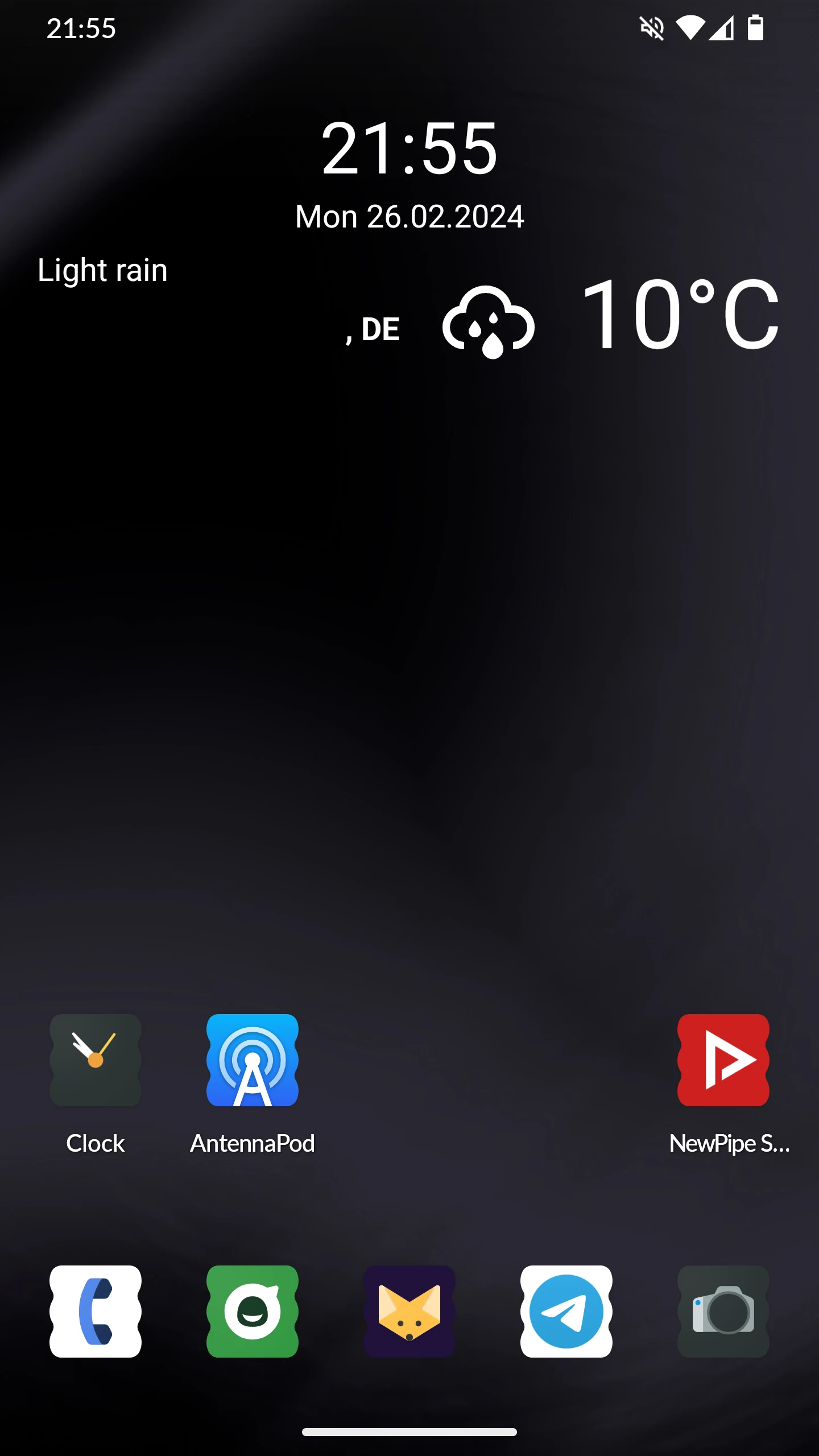
Task: Tap the 21:55 clock widget
Action: coord(409,149)
